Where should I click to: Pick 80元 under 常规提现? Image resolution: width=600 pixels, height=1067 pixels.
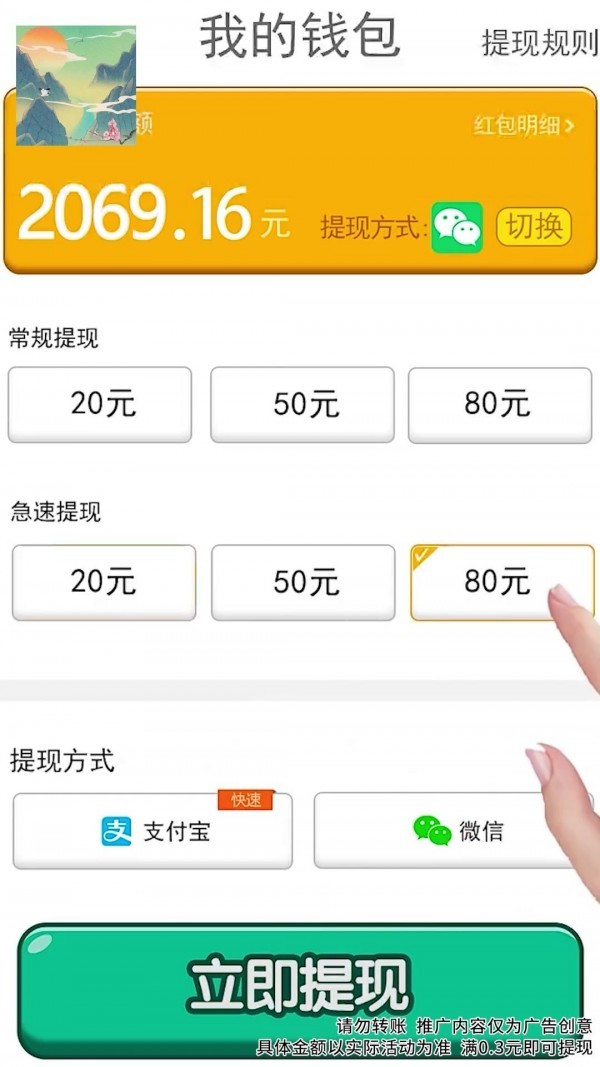coord(500,404)
